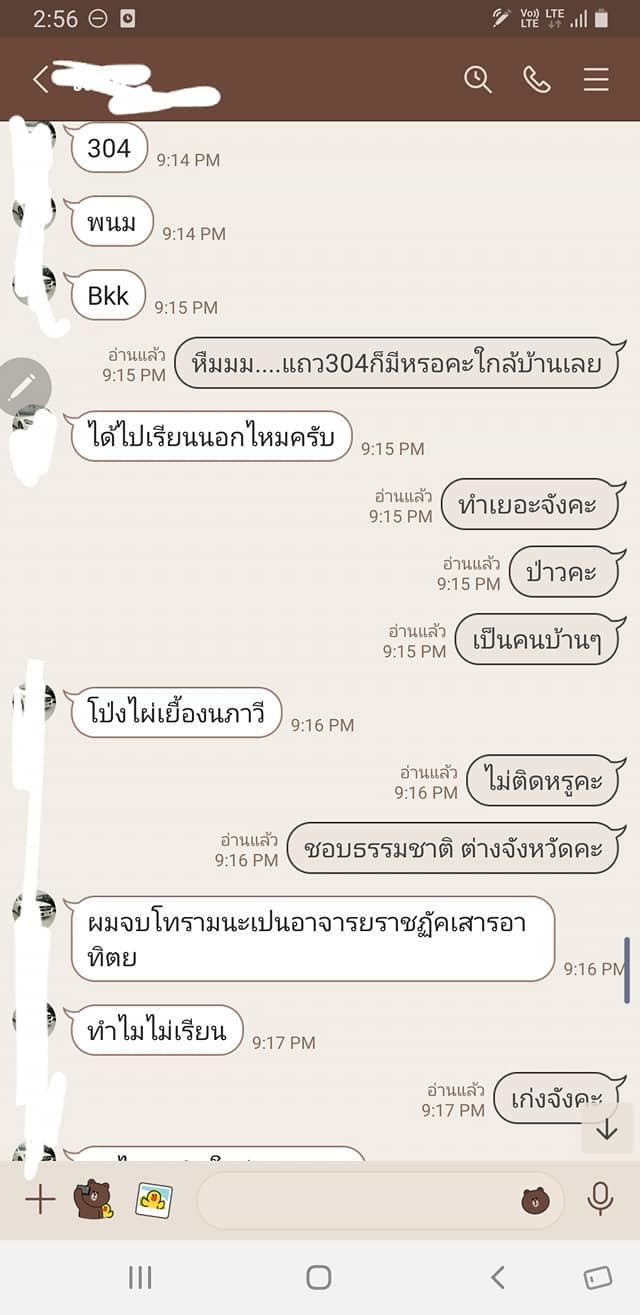Jump to the latest message
This screenshot has height=1315, width=640.
coord(607,1129)
